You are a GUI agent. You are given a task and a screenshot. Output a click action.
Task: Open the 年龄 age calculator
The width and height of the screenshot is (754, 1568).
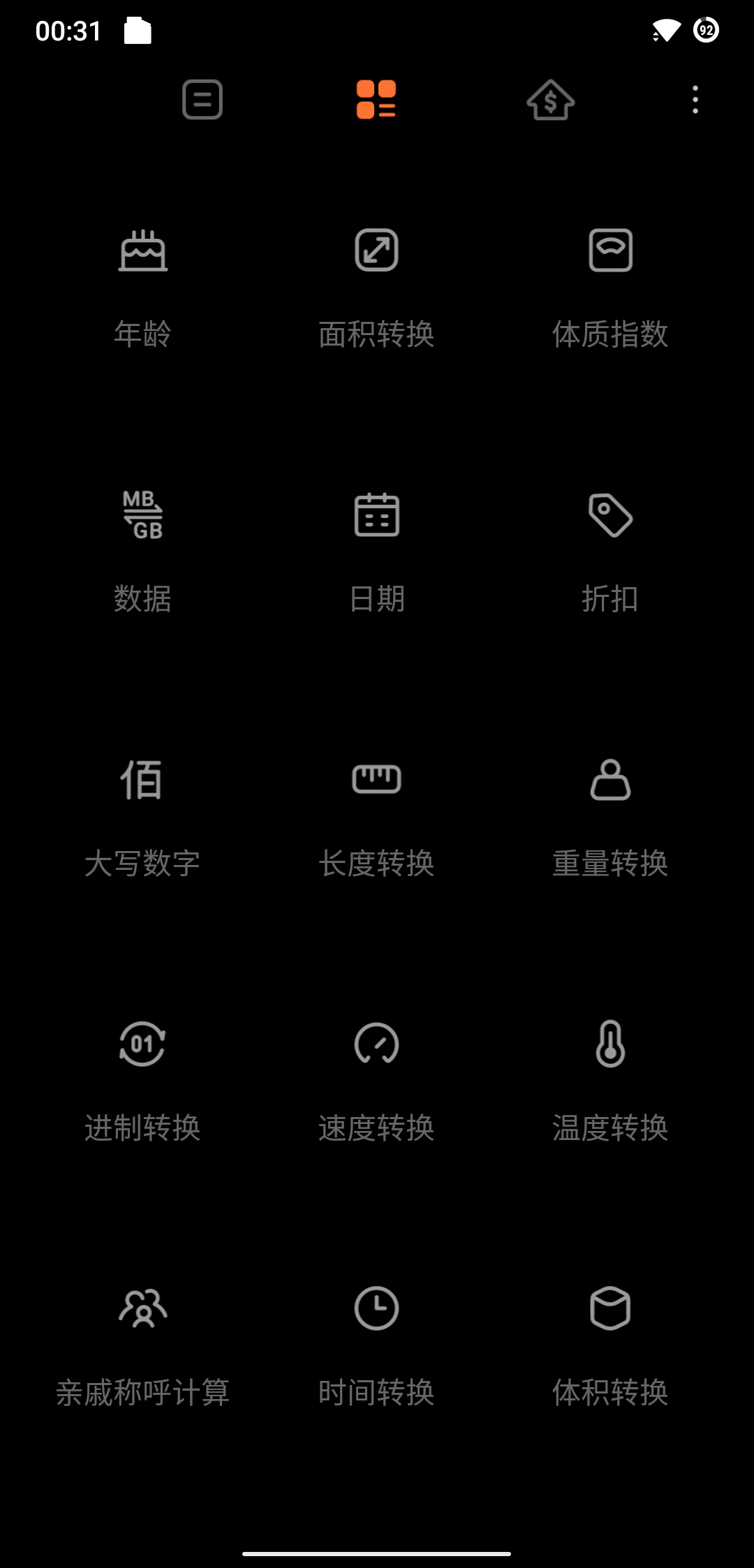pyautogui.click(x=142, y=286)
